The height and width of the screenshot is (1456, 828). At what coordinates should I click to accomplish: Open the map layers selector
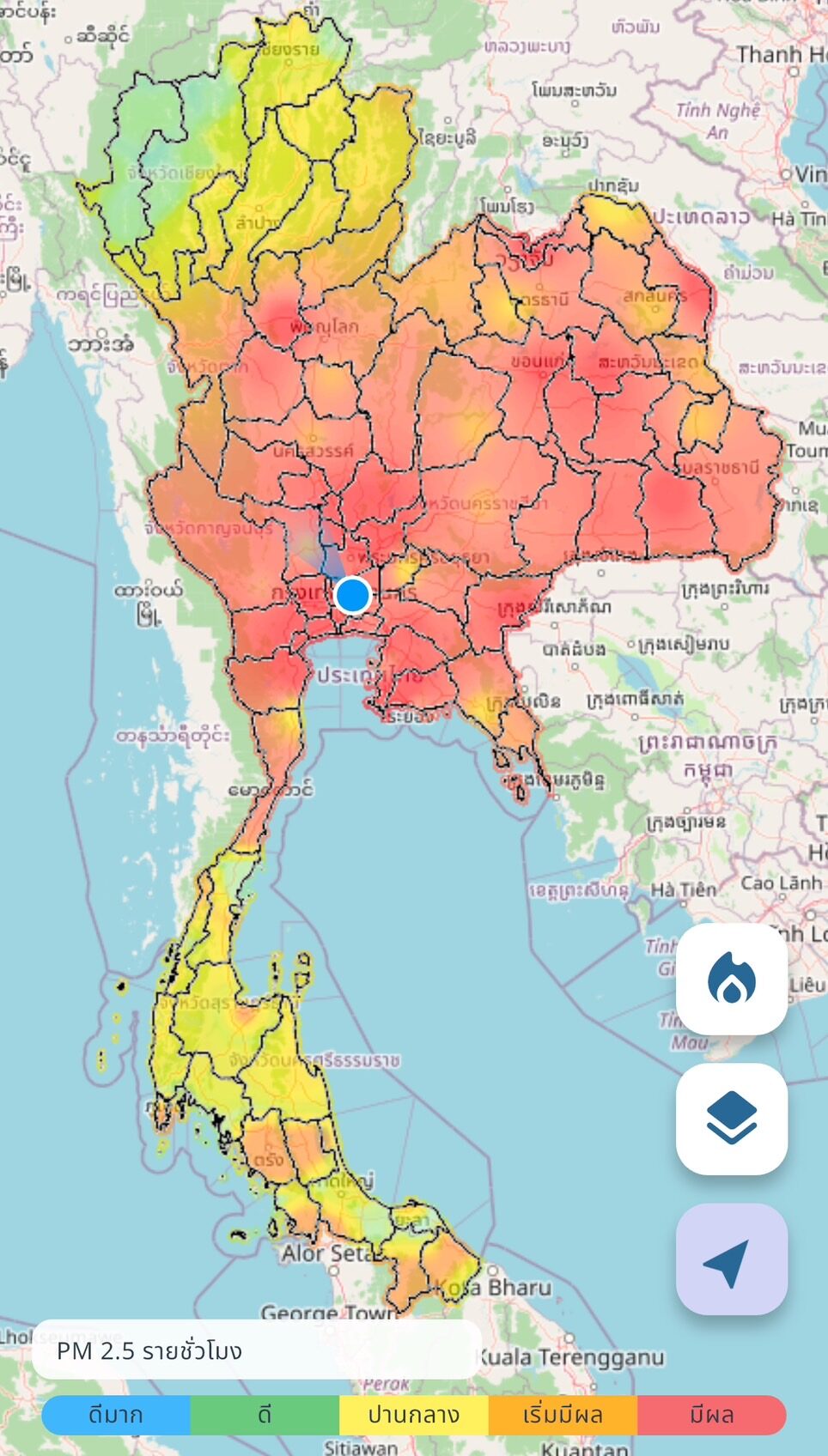pos(732,1119)
